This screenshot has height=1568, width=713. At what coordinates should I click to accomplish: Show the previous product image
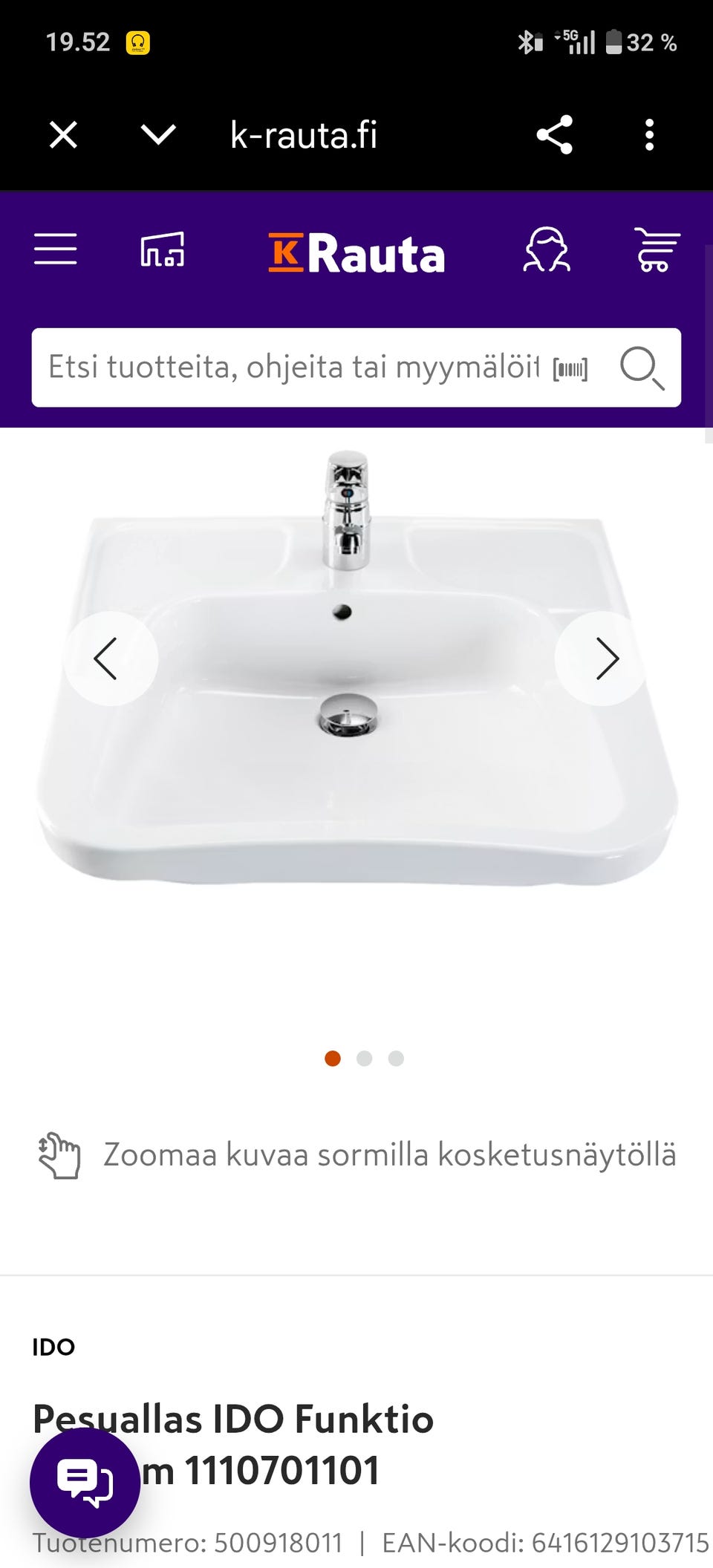[111, 659]
